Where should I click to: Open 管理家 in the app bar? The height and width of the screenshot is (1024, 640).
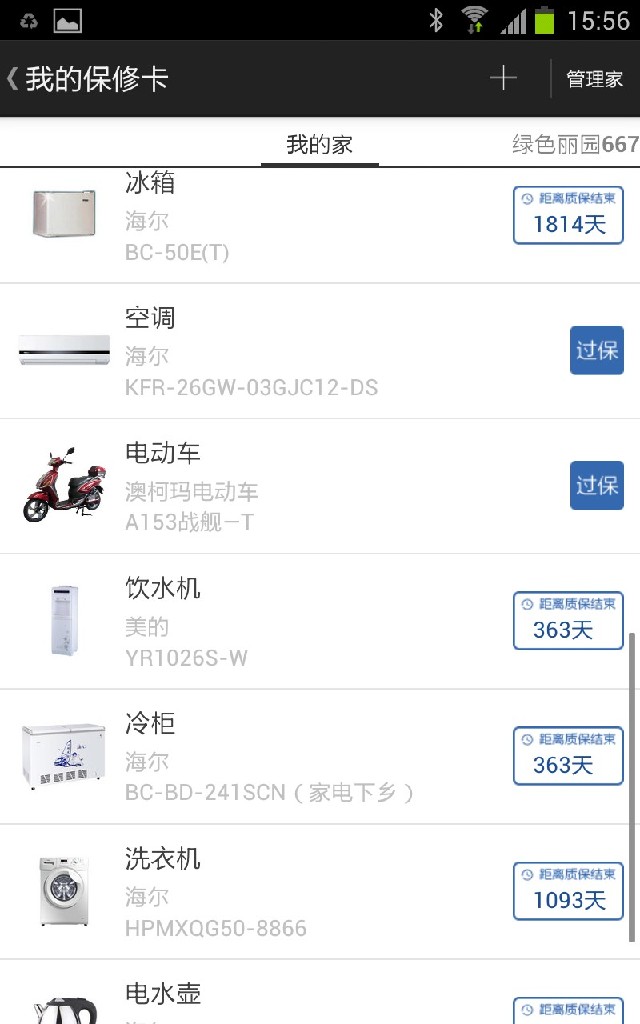[594, 79]
